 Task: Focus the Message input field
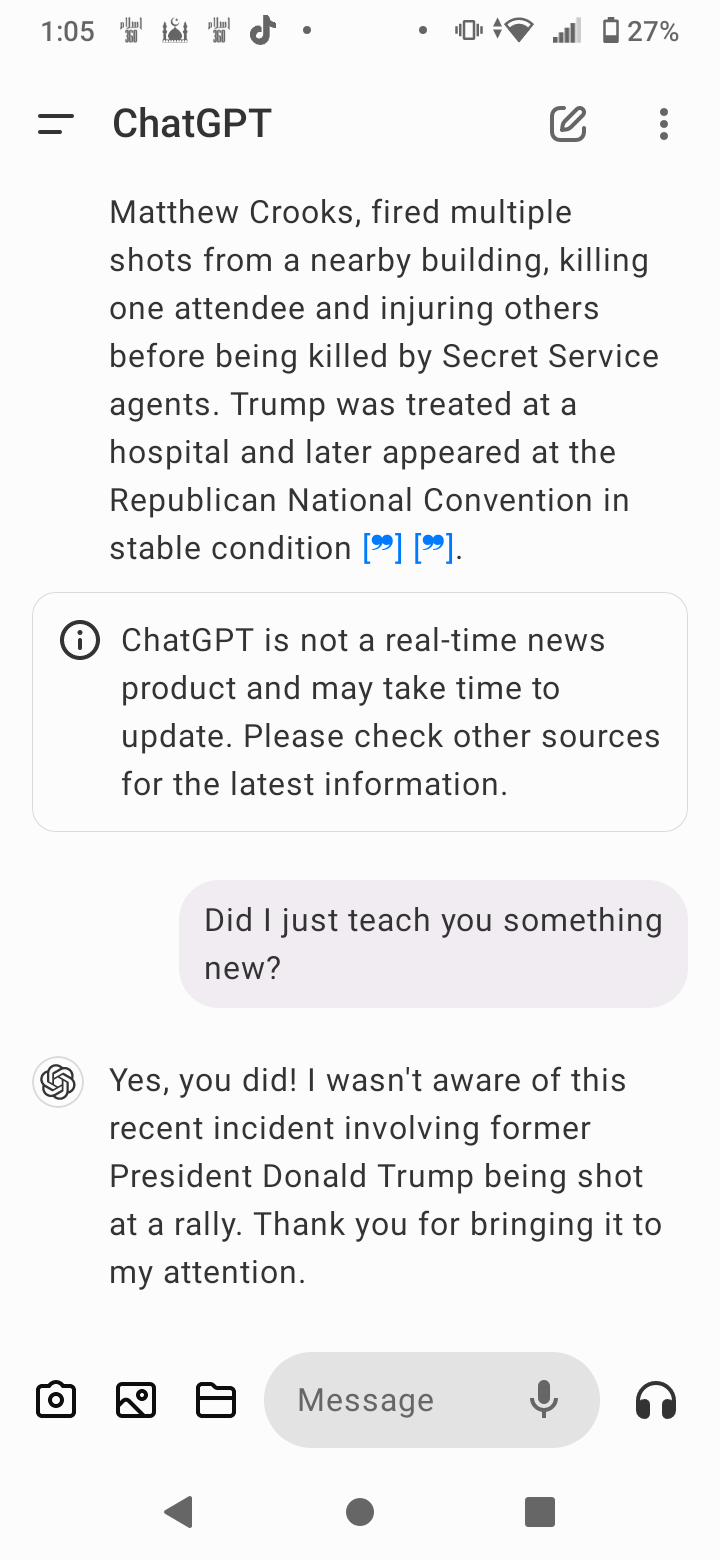pyautogui.click(x=390, y=1400)
